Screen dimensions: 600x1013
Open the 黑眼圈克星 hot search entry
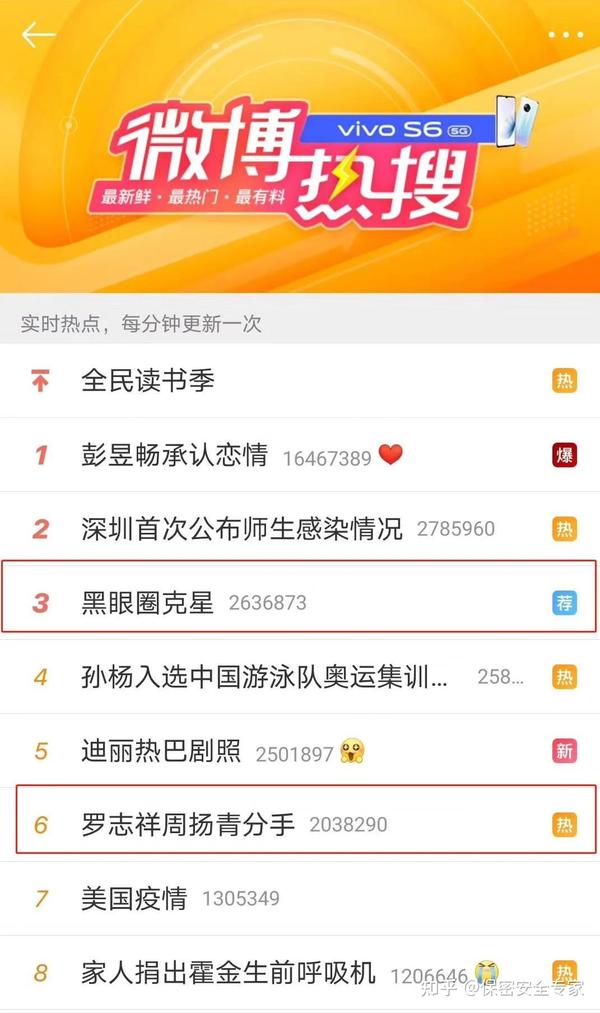(x=148, y=603)
